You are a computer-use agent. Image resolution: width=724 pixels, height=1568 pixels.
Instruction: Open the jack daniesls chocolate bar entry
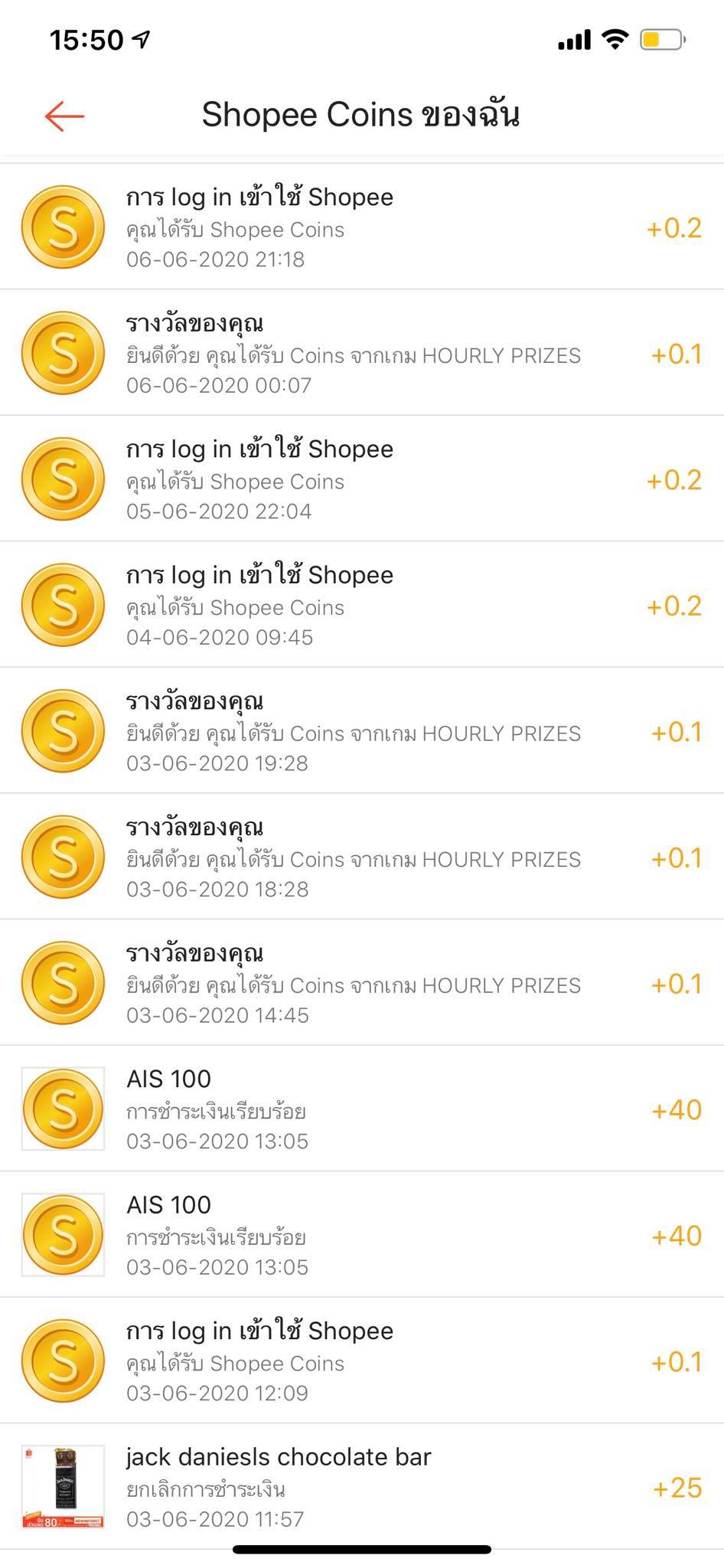tap(361, 1487)
